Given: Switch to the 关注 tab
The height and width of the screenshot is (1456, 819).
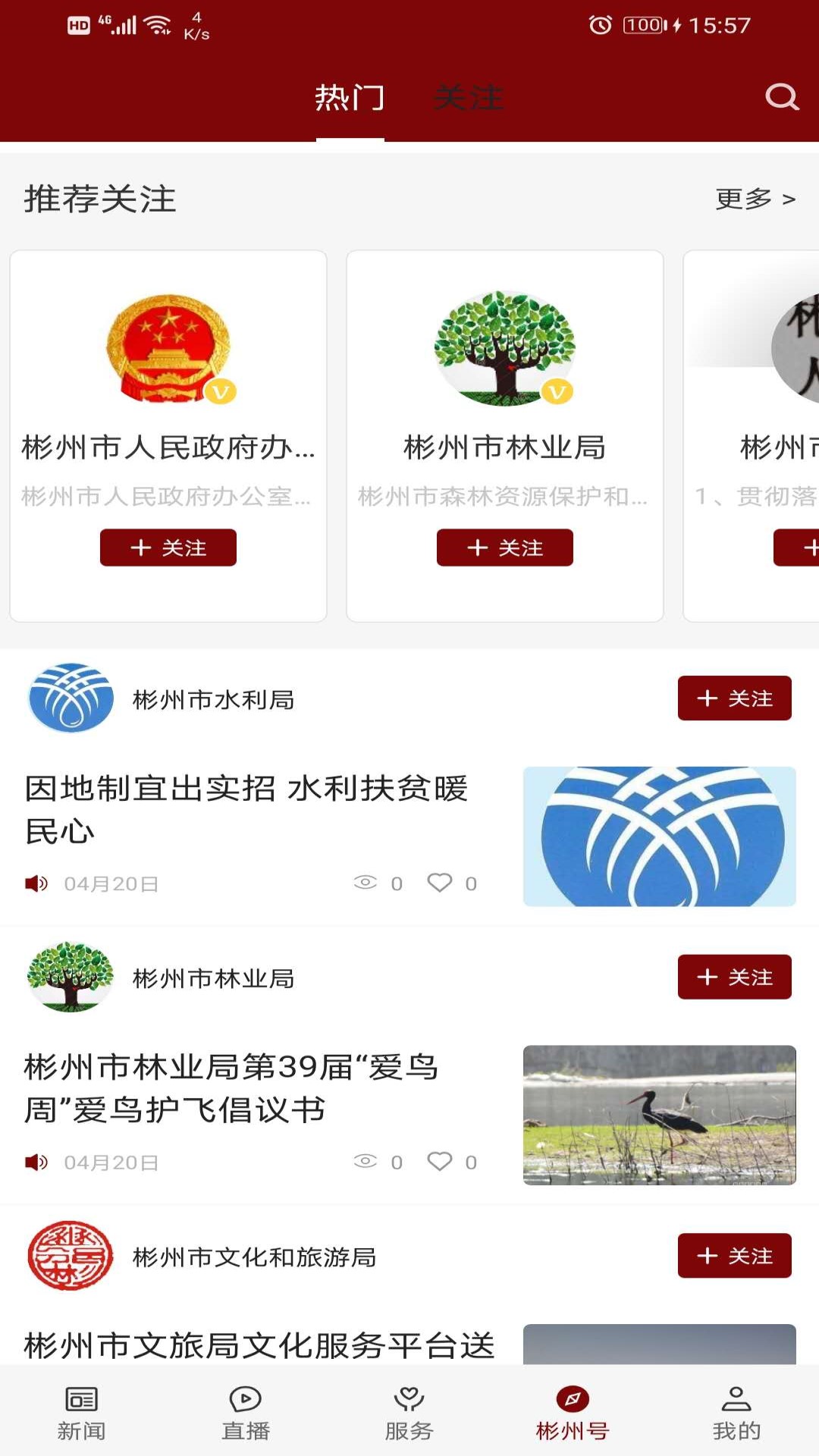Looking at the screenshot, I should point(469,97).
